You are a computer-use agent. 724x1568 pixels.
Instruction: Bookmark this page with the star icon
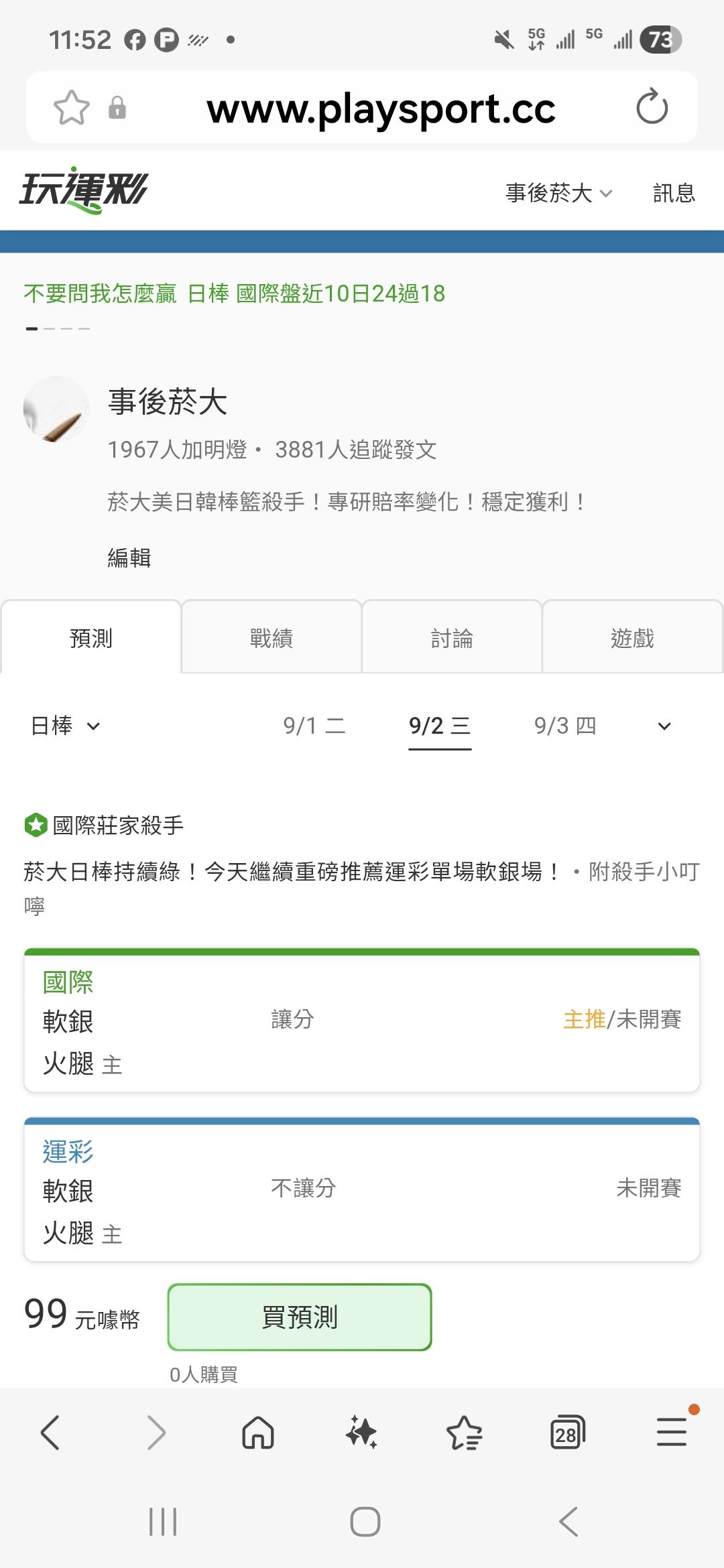pos(71,107)
